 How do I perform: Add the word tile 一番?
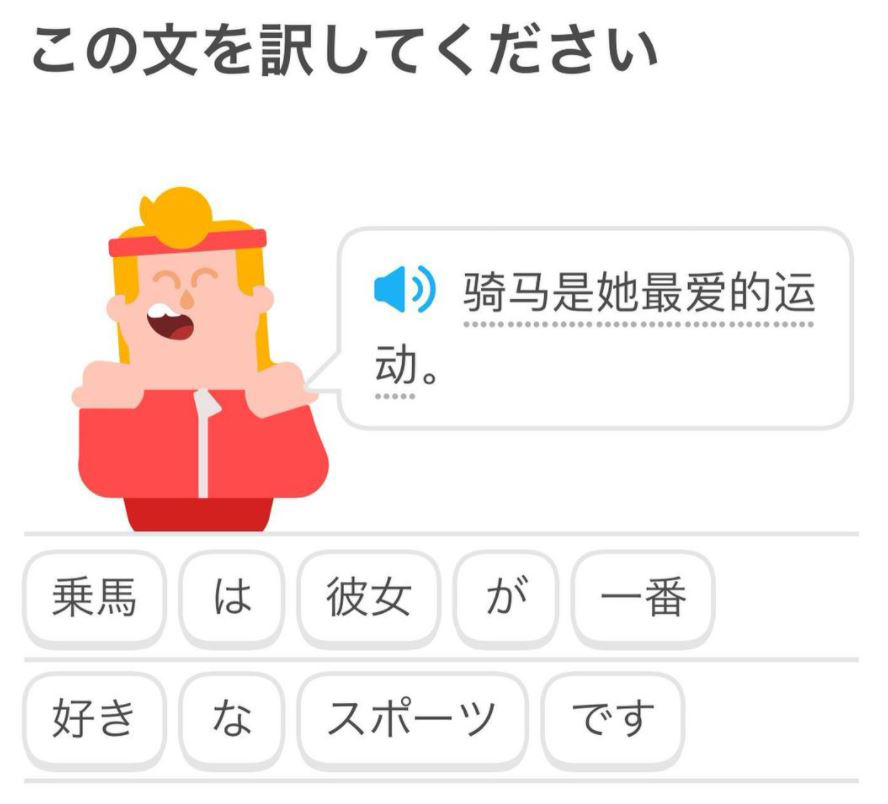(x=643, y=598)
